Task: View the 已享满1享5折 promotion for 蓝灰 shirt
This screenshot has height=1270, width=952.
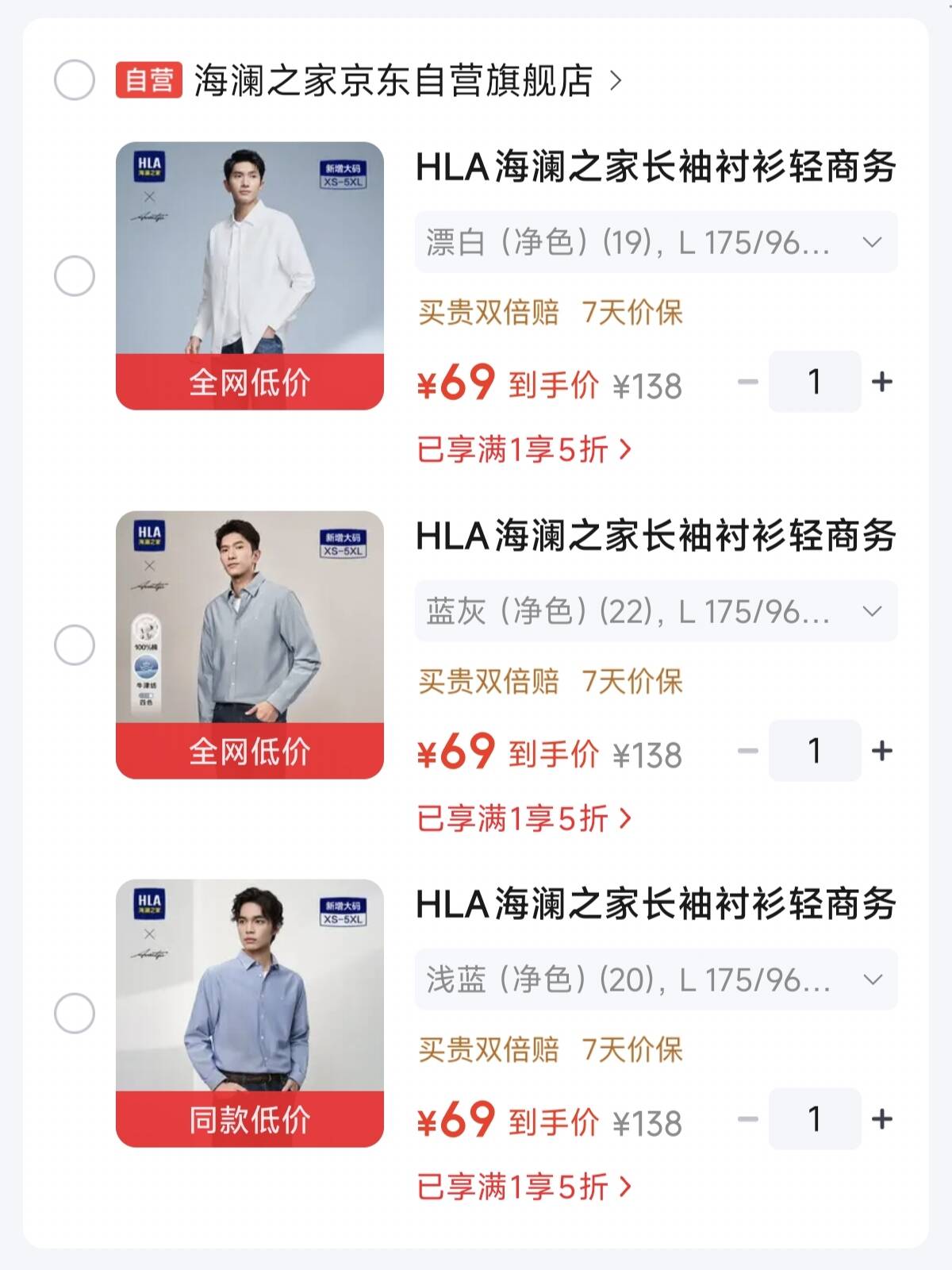Action: pos(524,818)
